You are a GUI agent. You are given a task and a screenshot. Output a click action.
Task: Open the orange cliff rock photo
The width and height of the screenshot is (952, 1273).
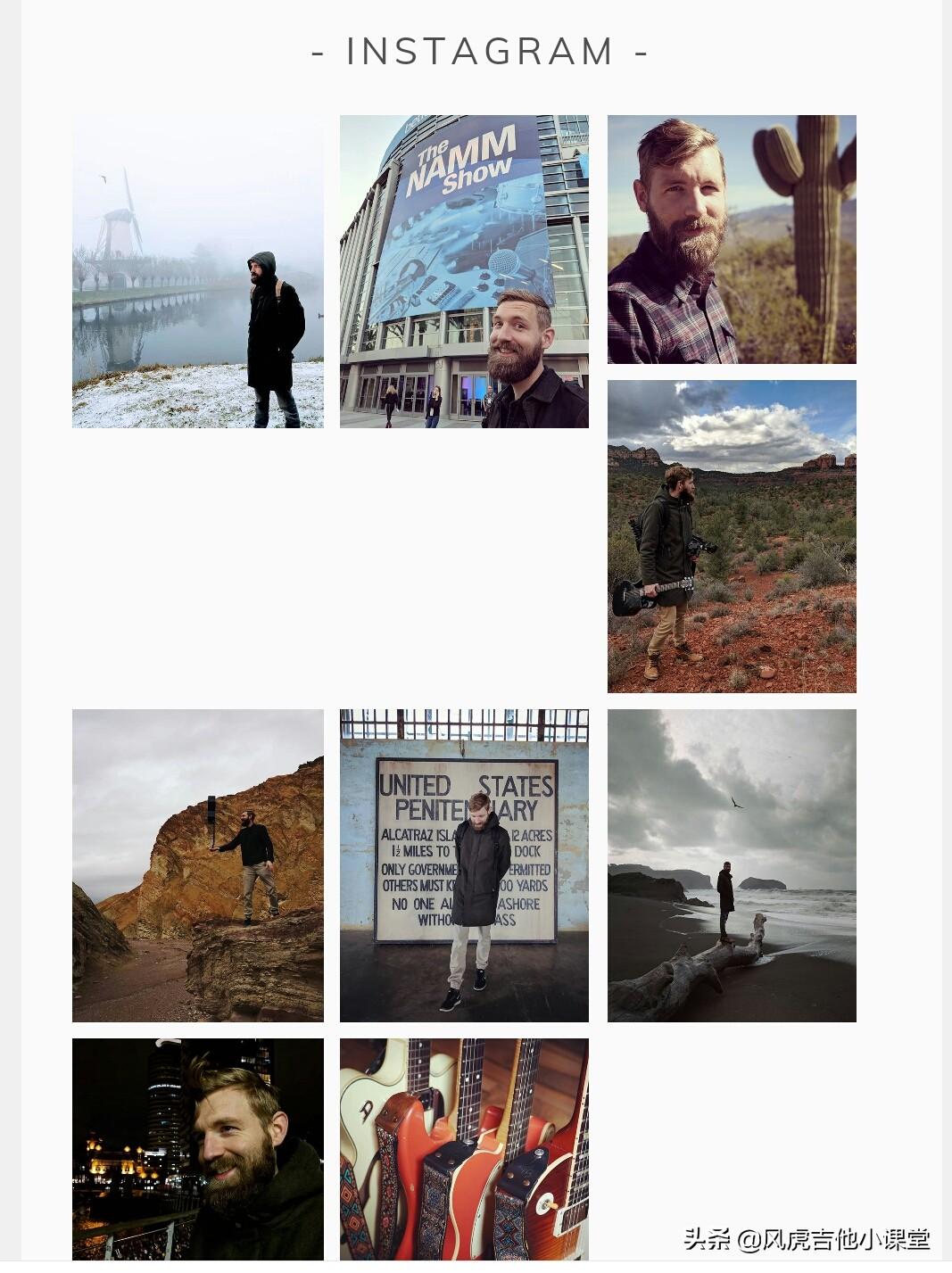(197, 865)
